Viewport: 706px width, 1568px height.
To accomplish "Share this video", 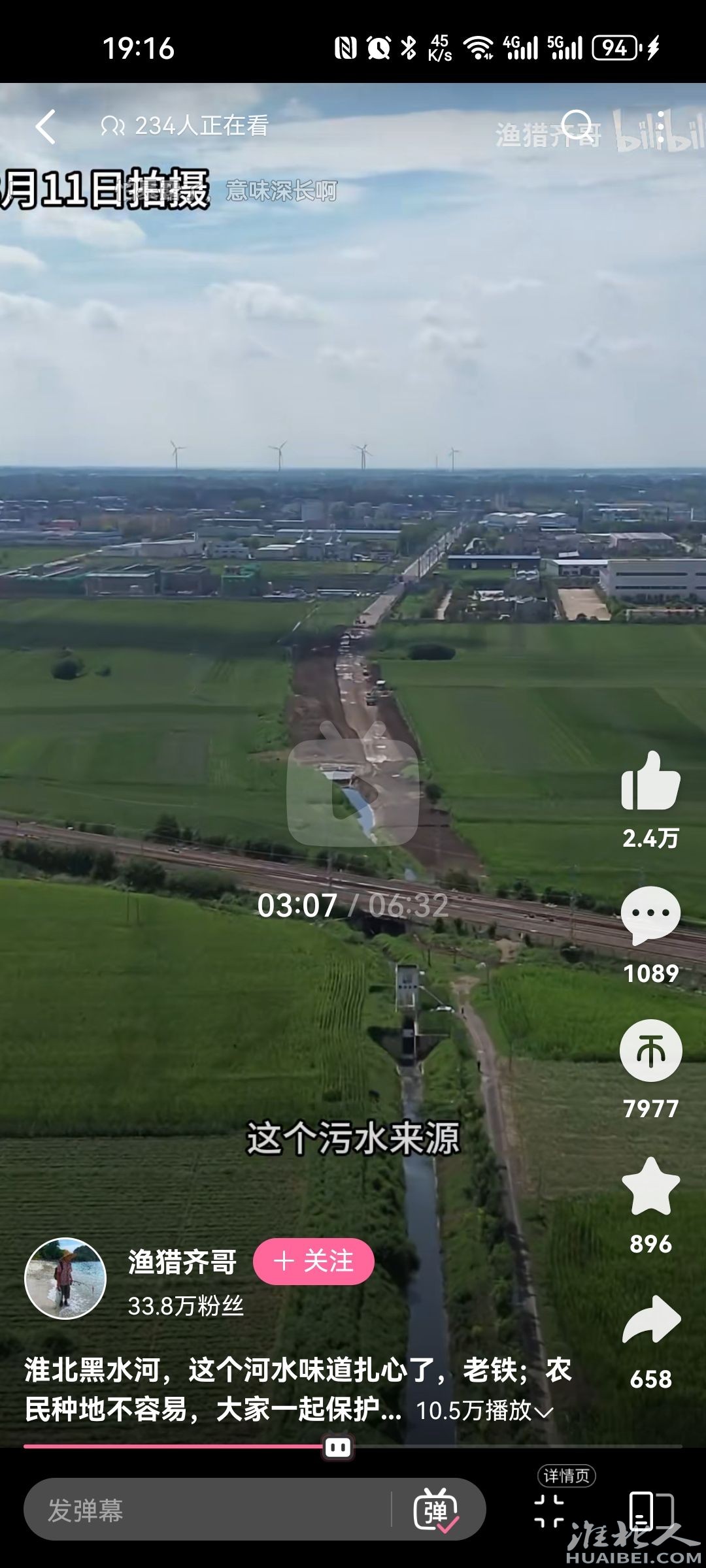I will pyautogui.click(x=650, y=1321).
